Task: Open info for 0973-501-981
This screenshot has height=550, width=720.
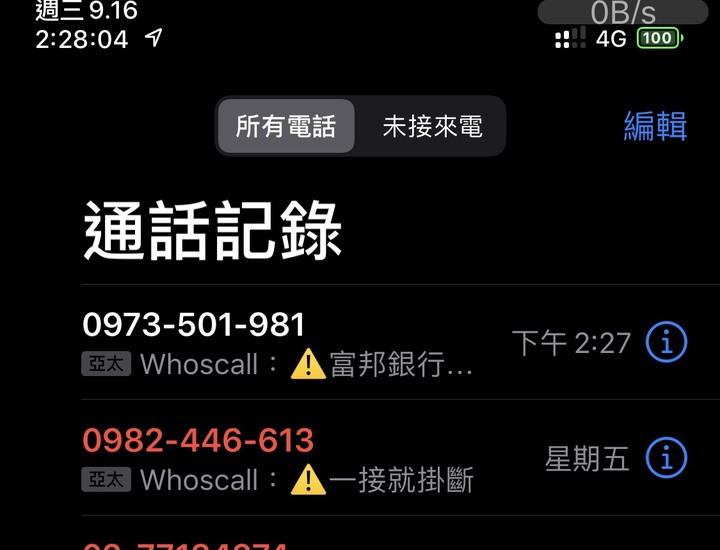Action: [x=666, y=343]
